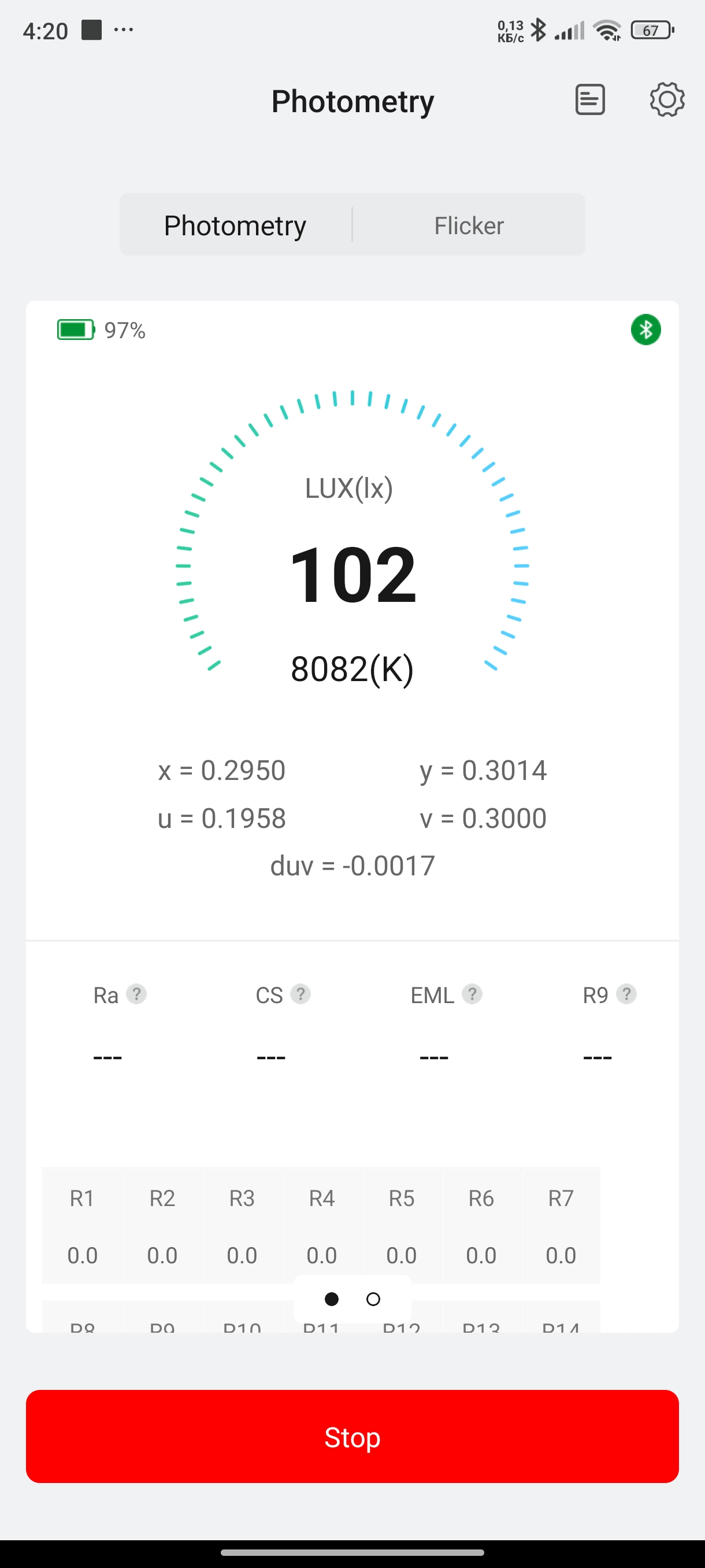
Task: Show help for CS
Action: pyautogui.click(x=300, y=994)
